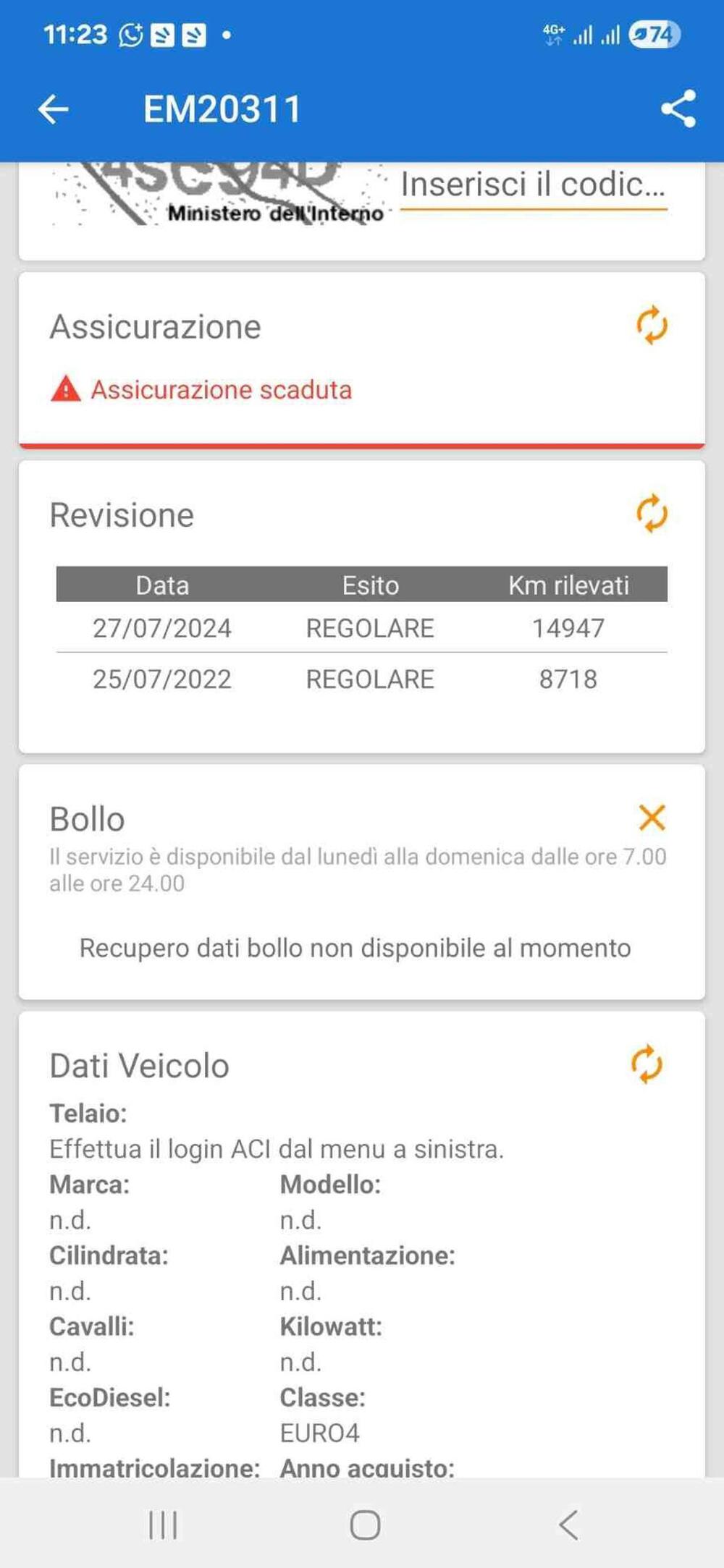
Task: Focus the 'Inserisci il codice' field
Action: point(533,186)
